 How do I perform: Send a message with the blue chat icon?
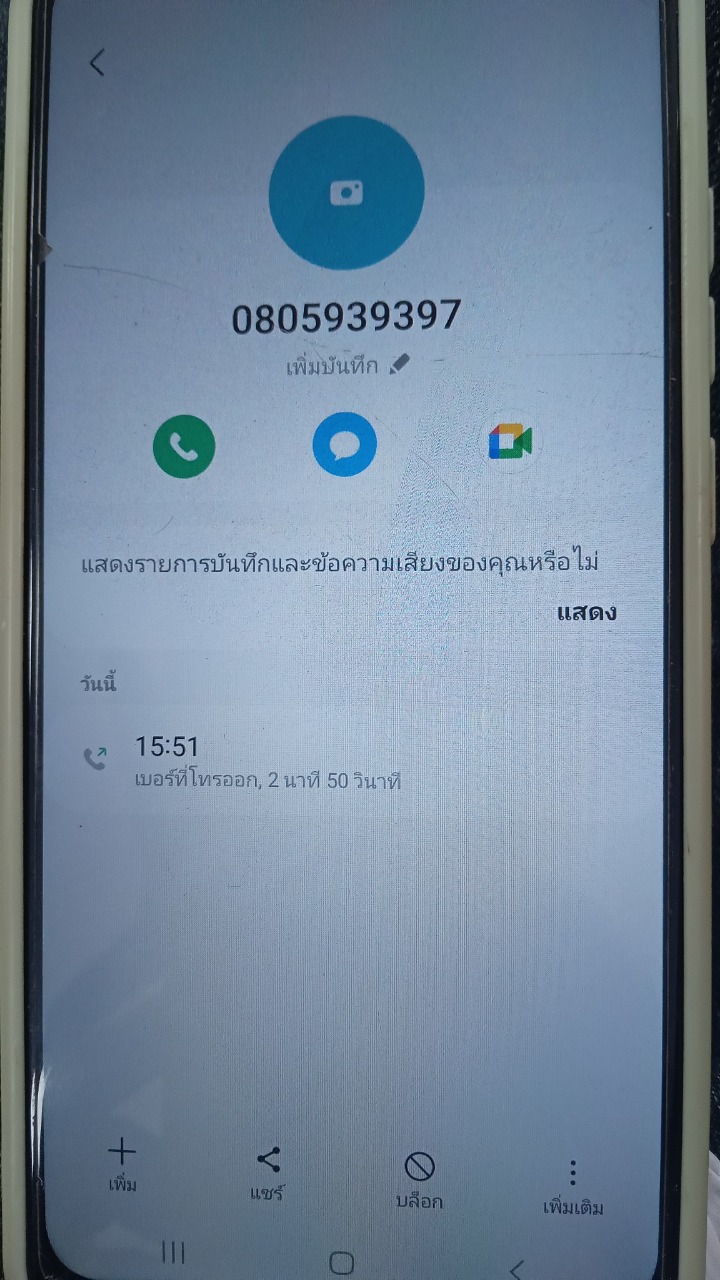click(x=344, y=444)
